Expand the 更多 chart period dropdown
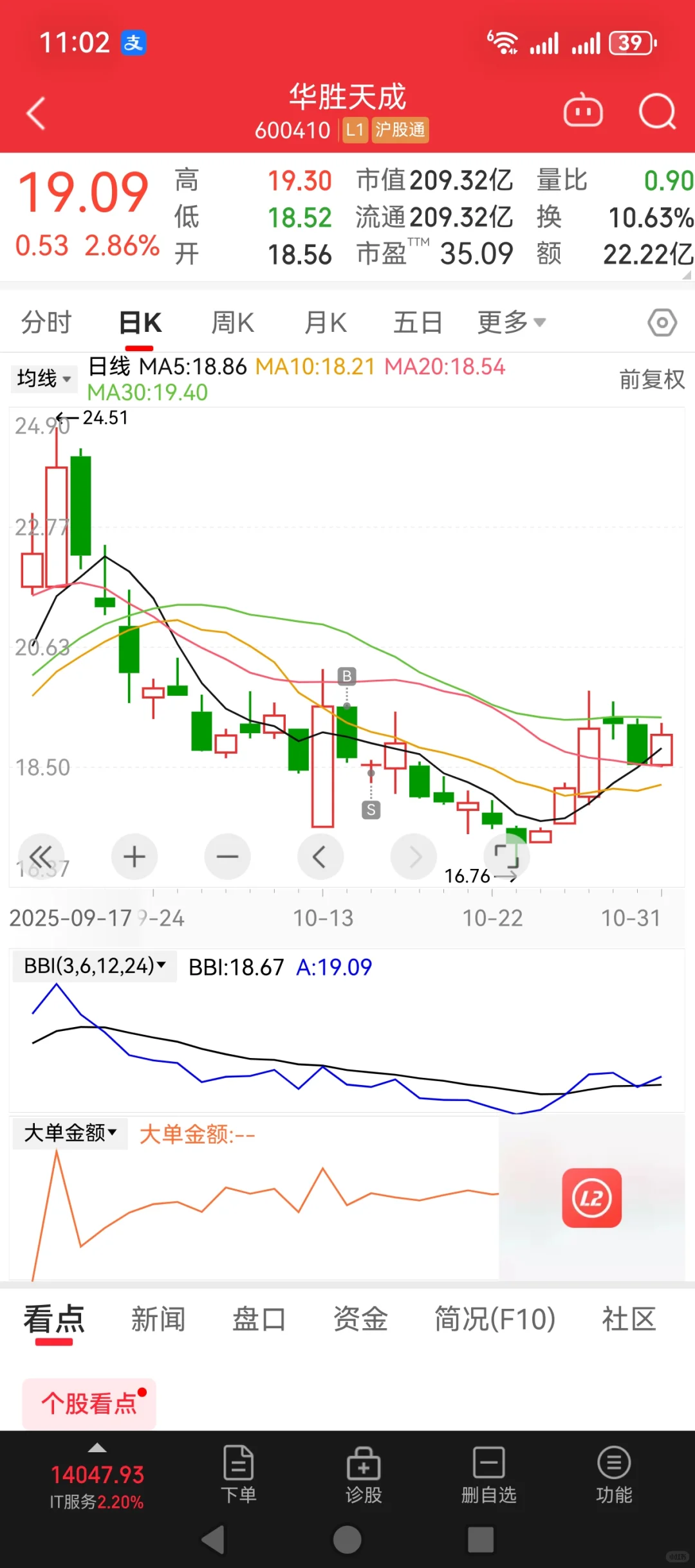 [511, 322]
